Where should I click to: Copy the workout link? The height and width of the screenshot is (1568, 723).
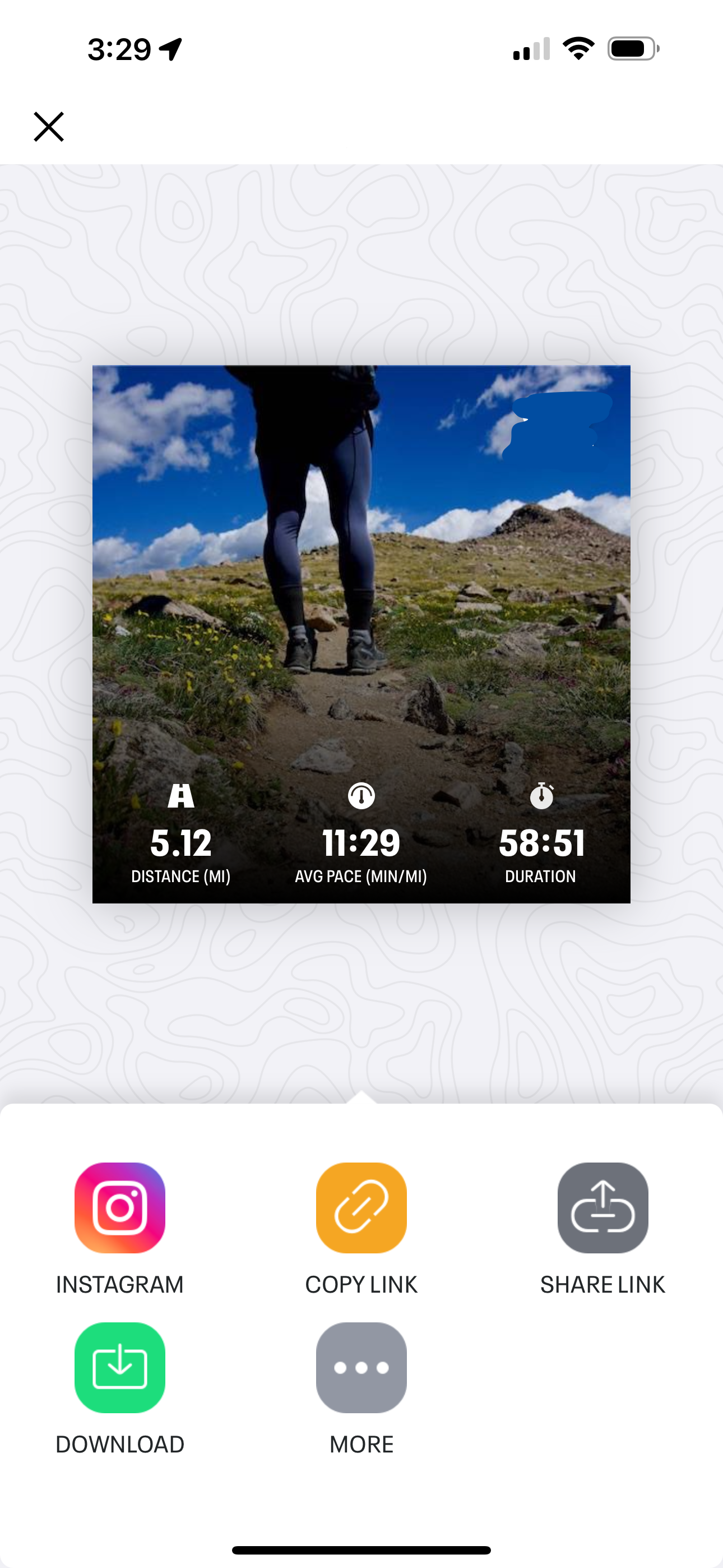(361, 1207)
